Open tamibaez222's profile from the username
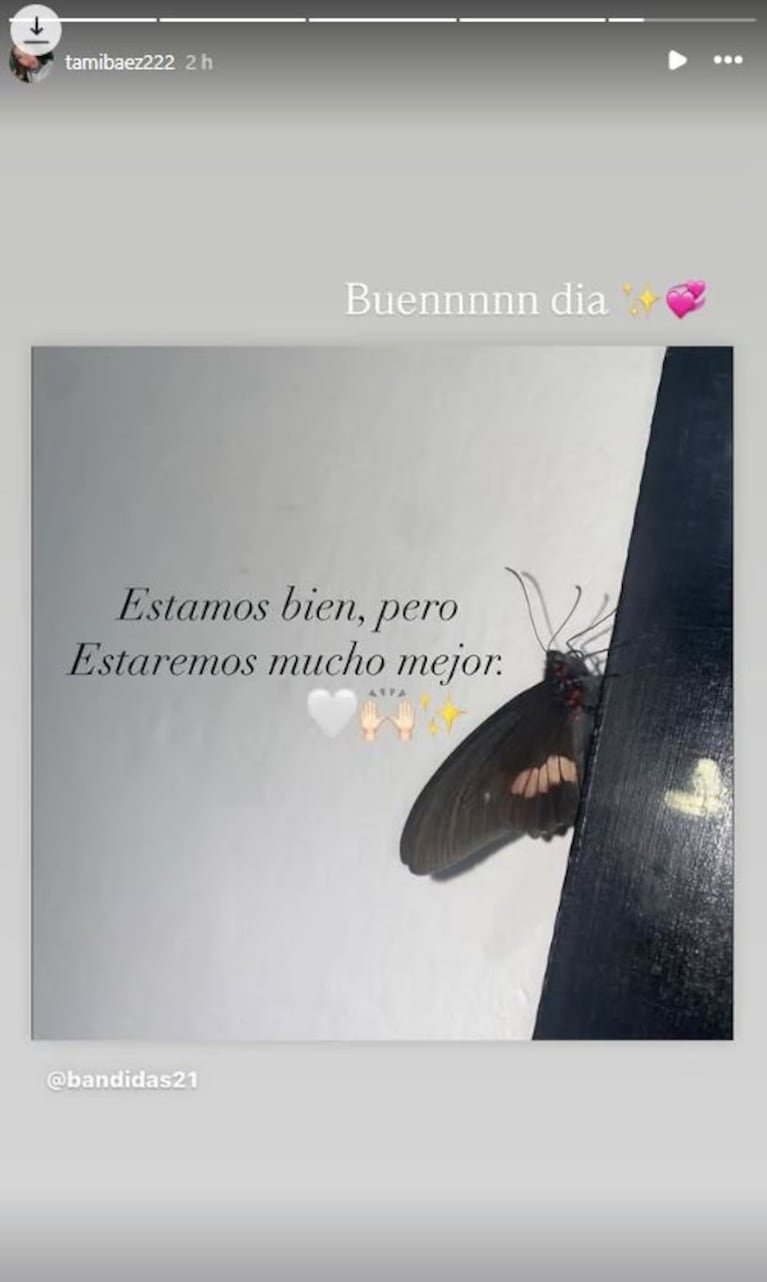 pos(119,62)
